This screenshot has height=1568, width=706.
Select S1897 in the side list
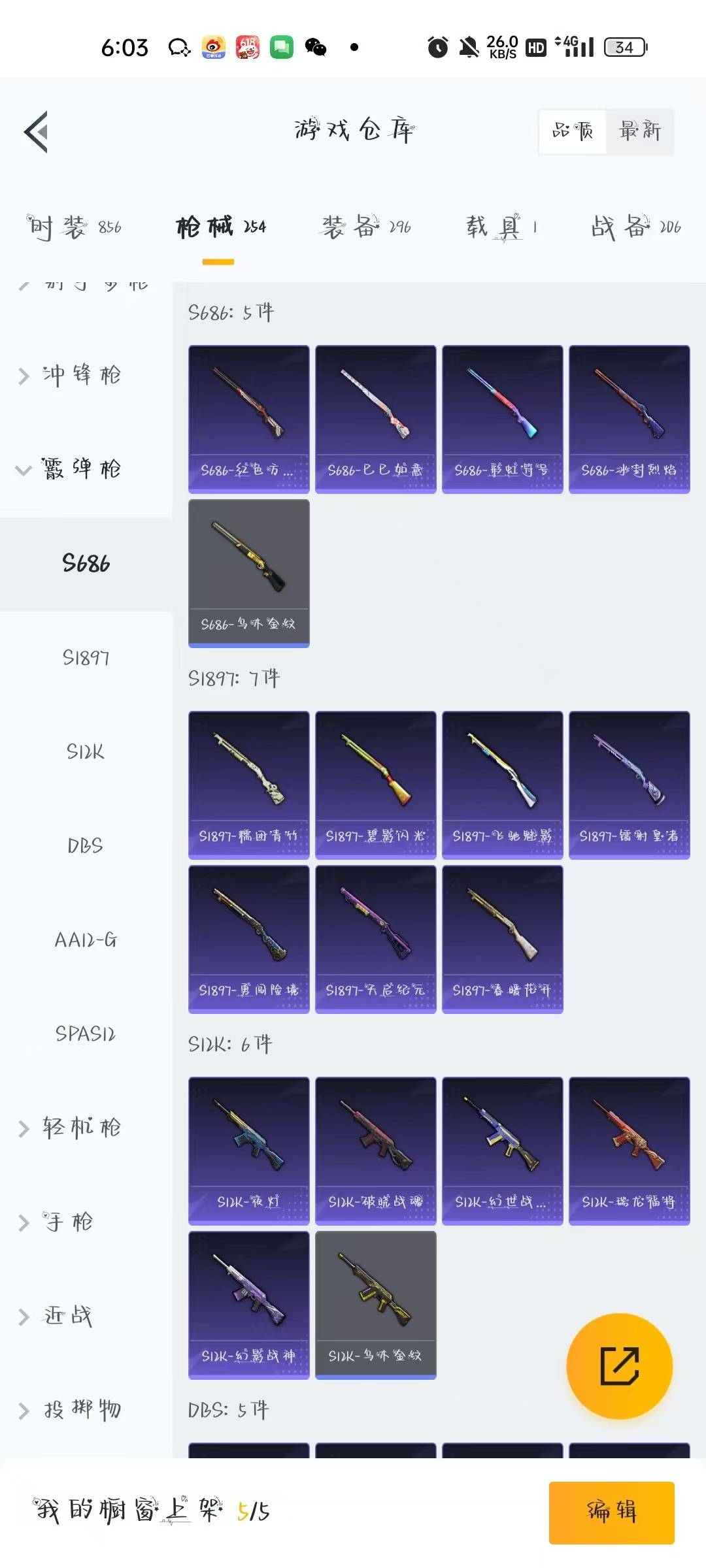[x=86, y=657]
